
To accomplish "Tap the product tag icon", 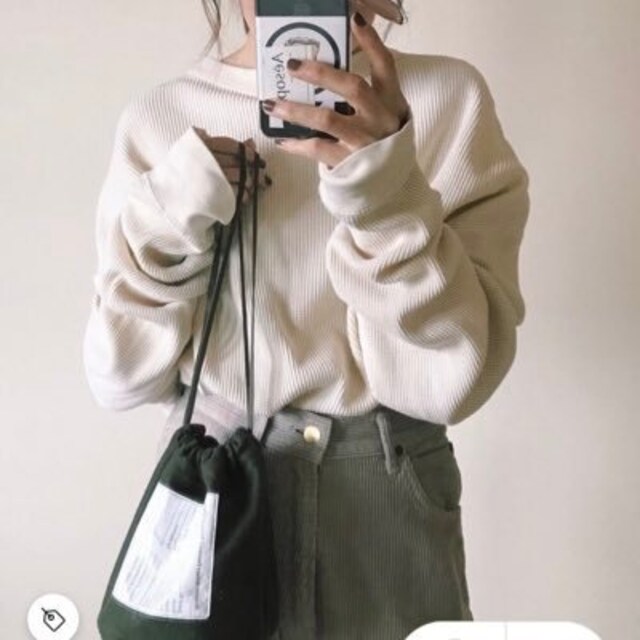I will click(53, 617).
